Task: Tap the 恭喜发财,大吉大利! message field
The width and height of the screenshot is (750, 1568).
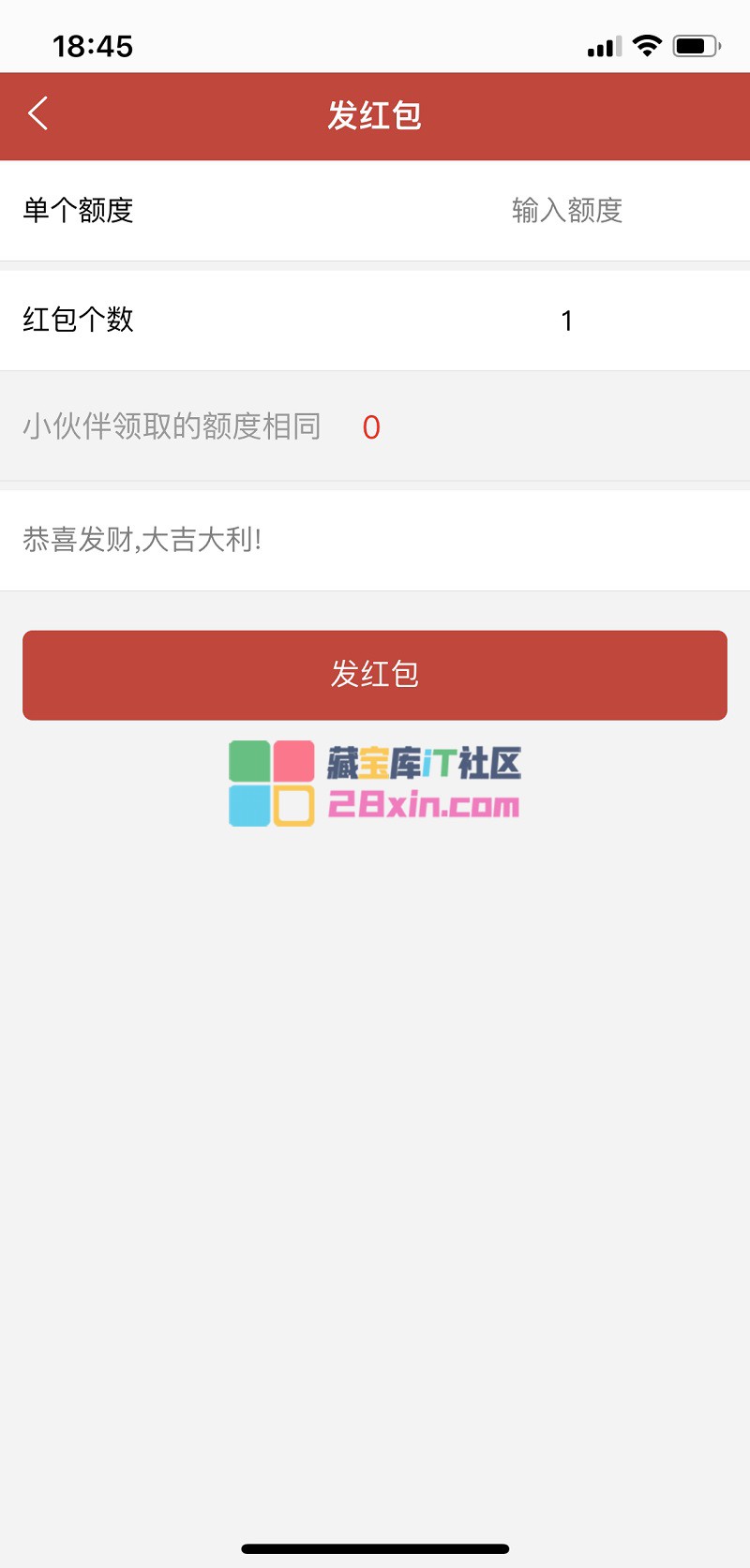Action: (x=375, y=540)
